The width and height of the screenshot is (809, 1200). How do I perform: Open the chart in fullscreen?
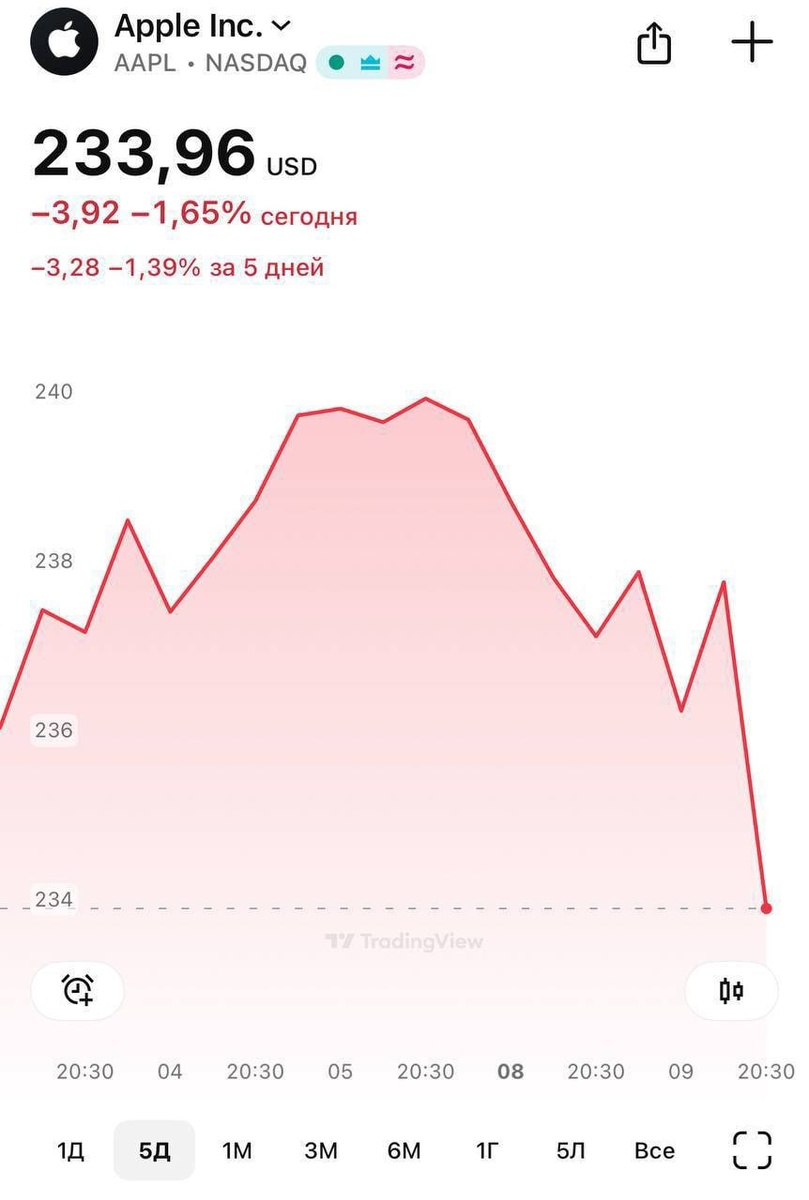point(752,1150)
